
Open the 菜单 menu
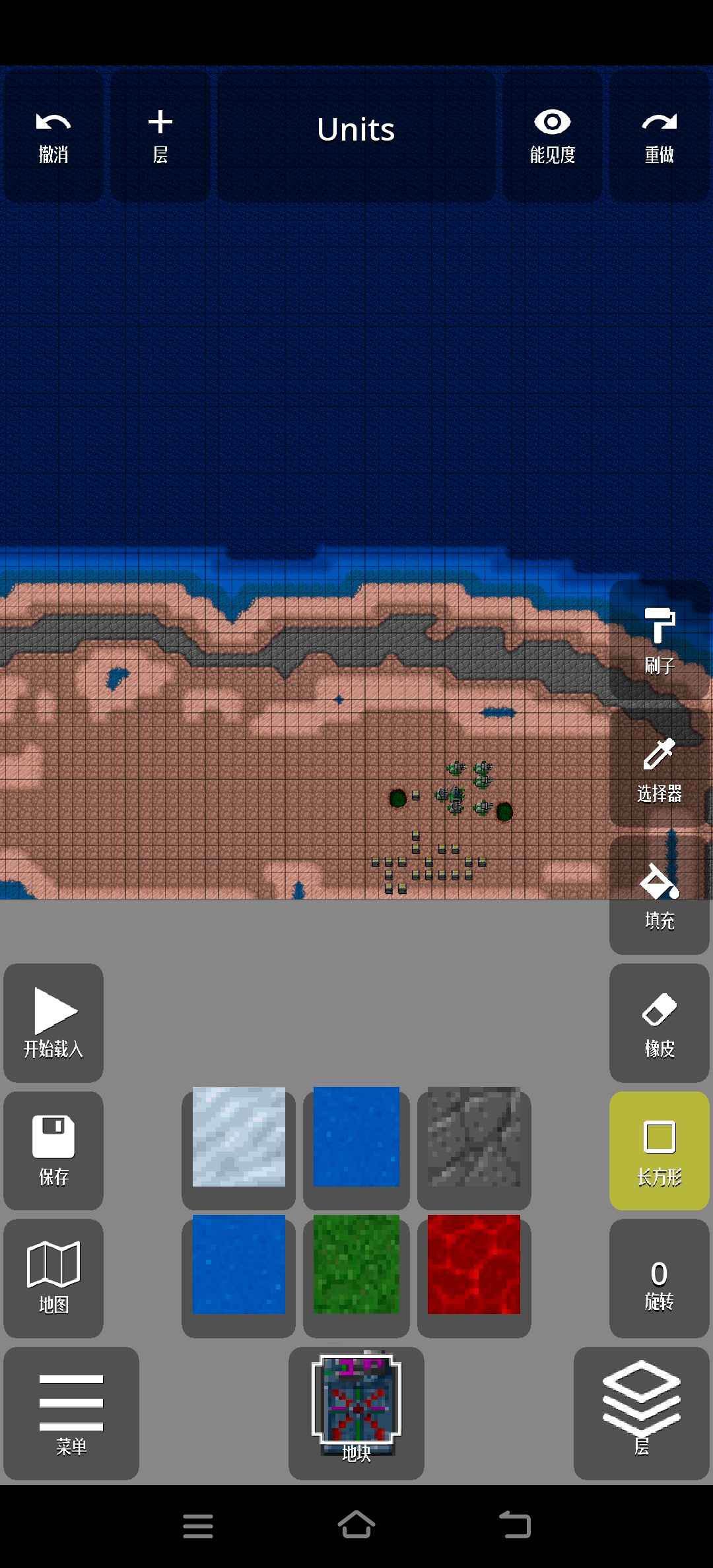pos(71,1413)
